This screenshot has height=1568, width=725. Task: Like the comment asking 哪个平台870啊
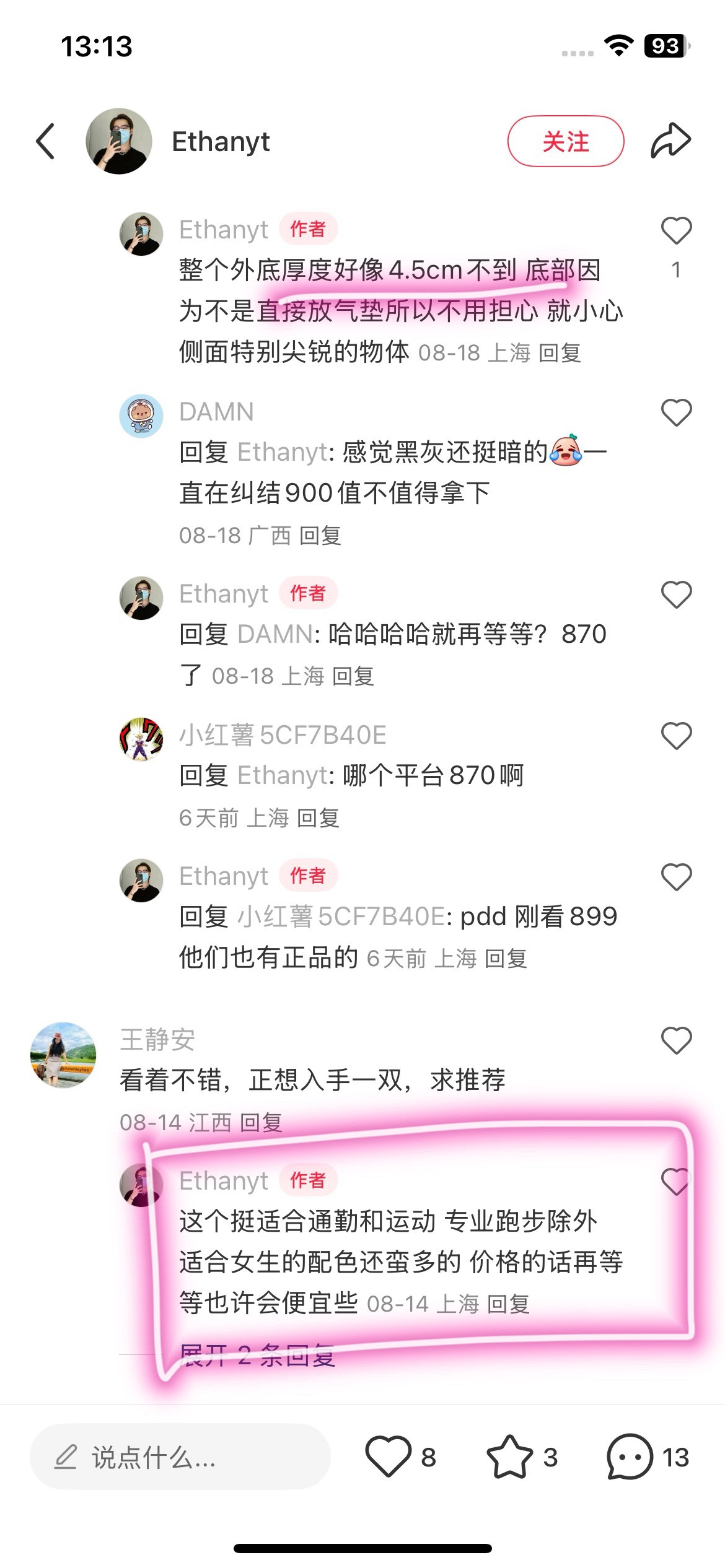click(676, 736)
